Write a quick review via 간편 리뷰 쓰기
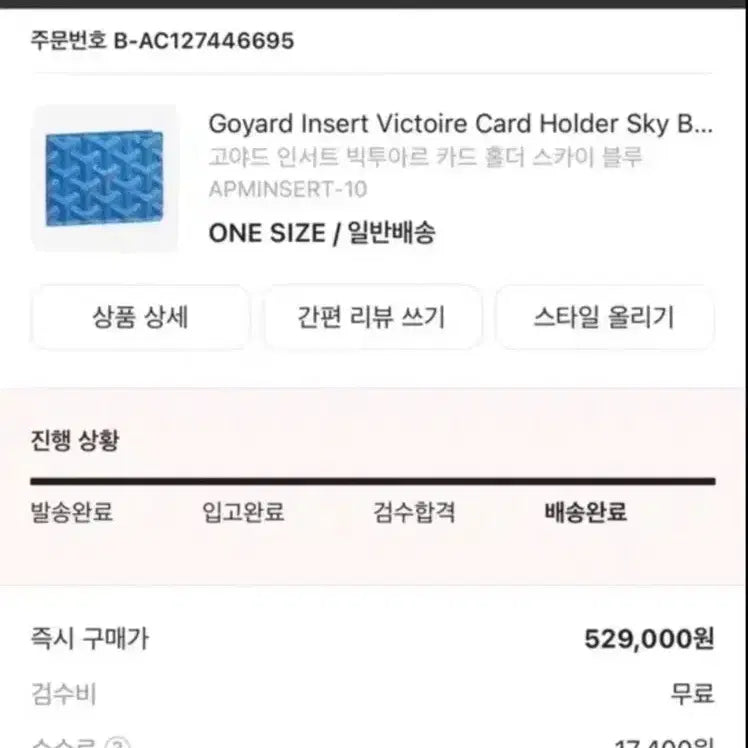Image resolution: width=748 pixels, height=748 pixels. (x=372, y=318)
